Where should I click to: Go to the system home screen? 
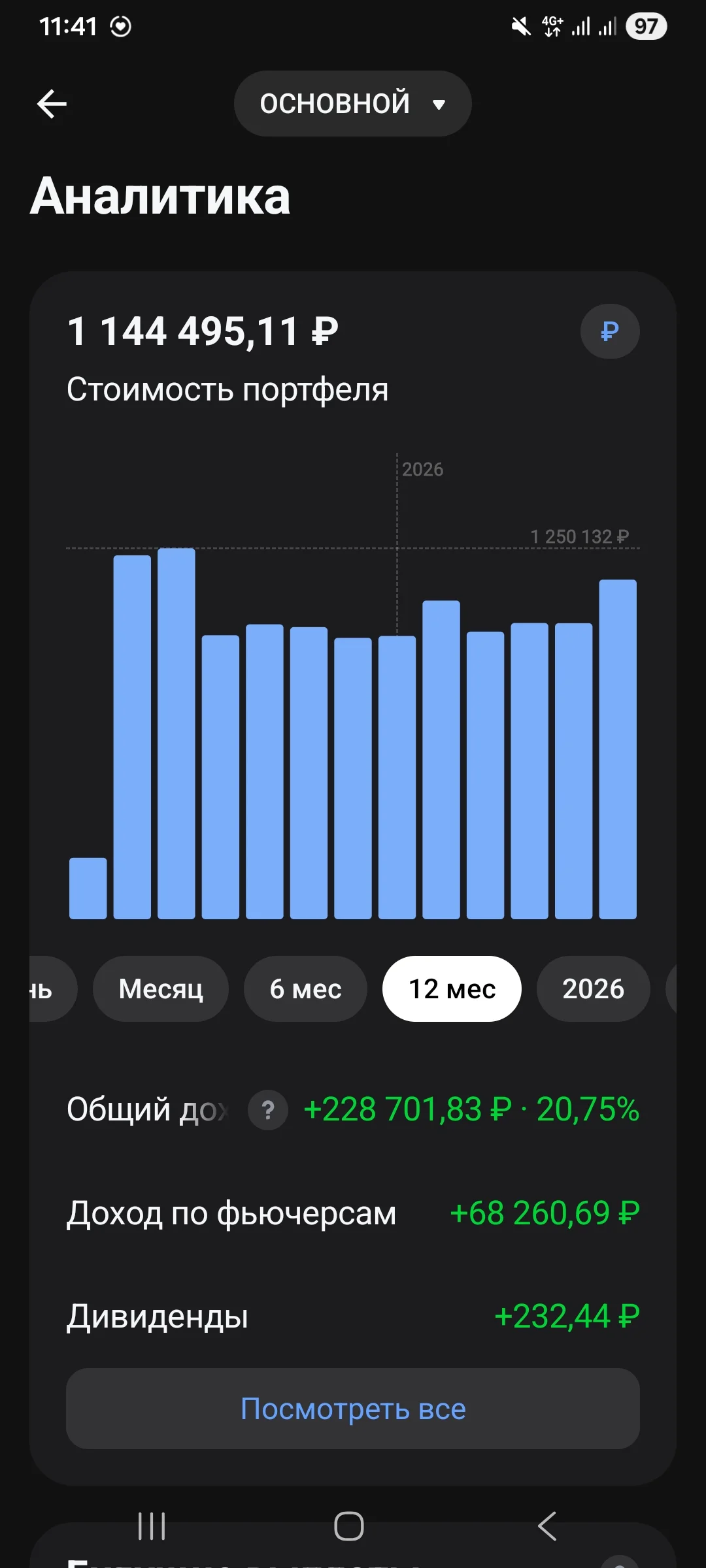click(x=349, y=1526)
